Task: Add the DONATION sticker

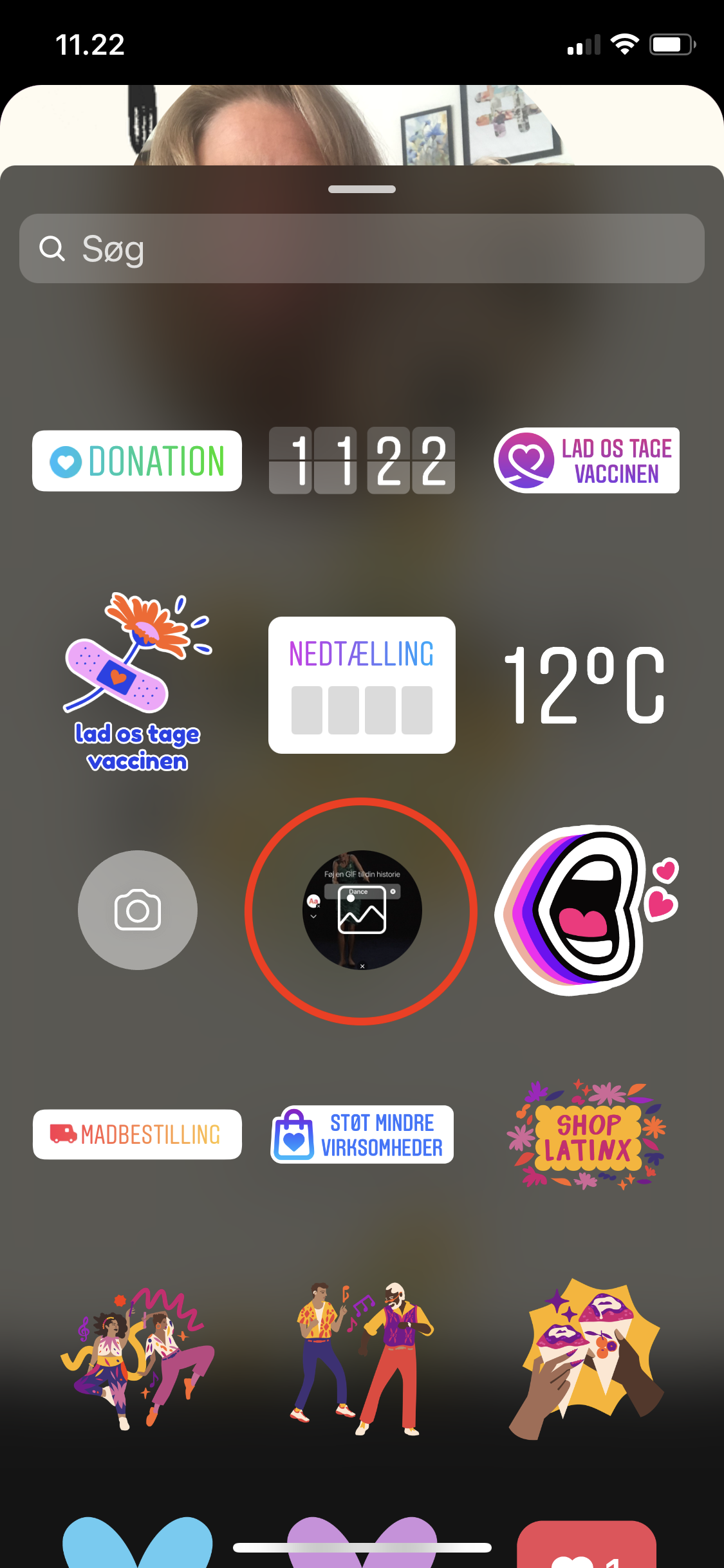Action: [x=137, y=461]
